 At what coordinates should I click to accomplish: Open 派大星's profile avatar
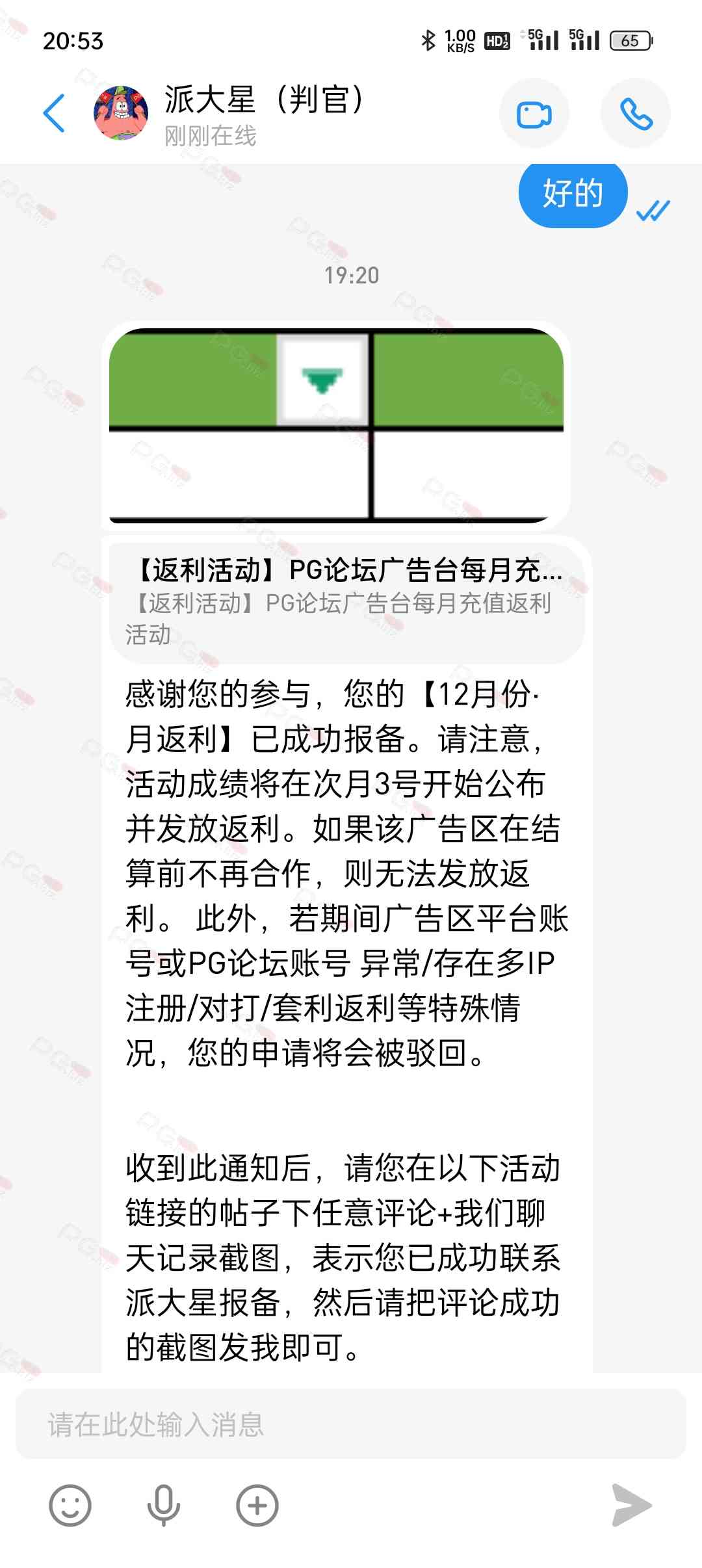tap(121, 113)
